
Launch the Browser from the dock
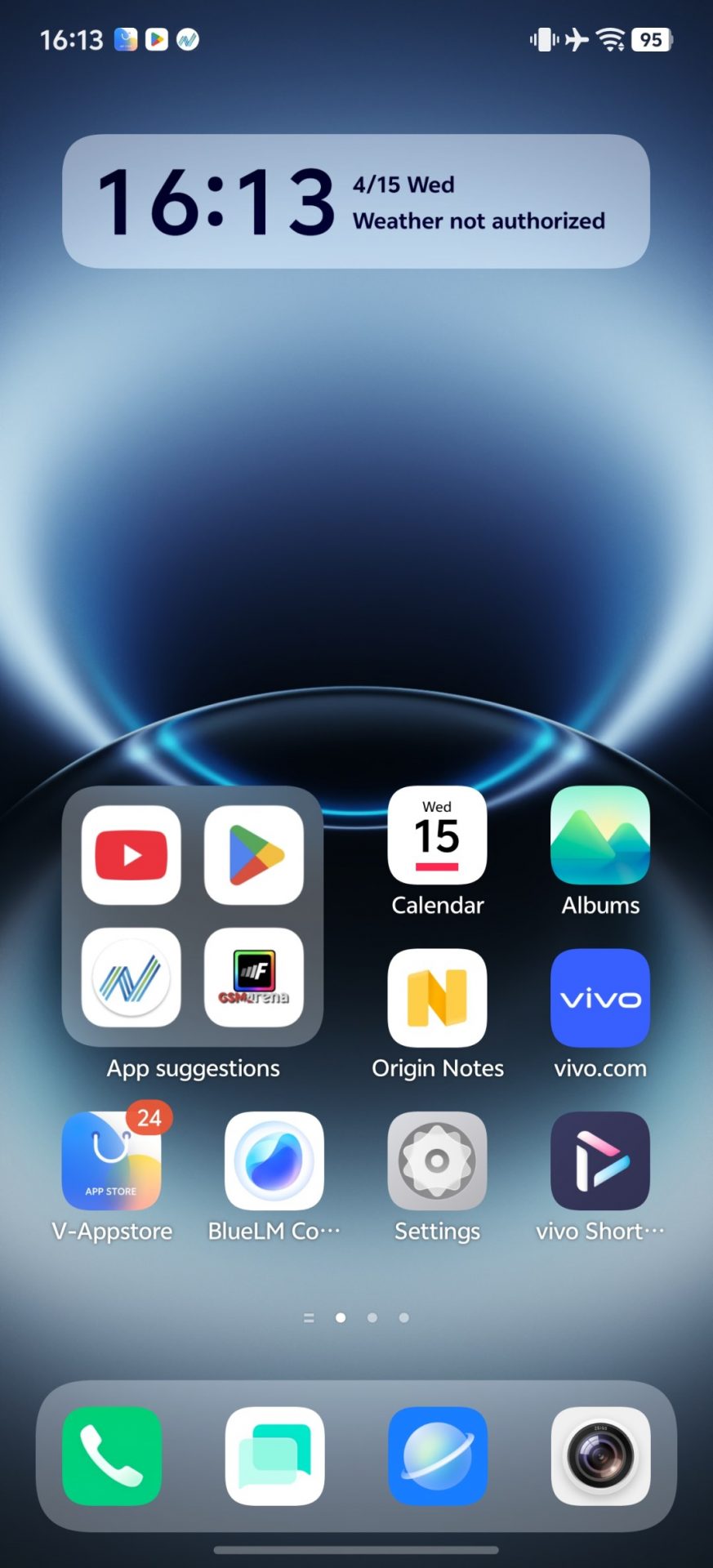coord(438,1456)
